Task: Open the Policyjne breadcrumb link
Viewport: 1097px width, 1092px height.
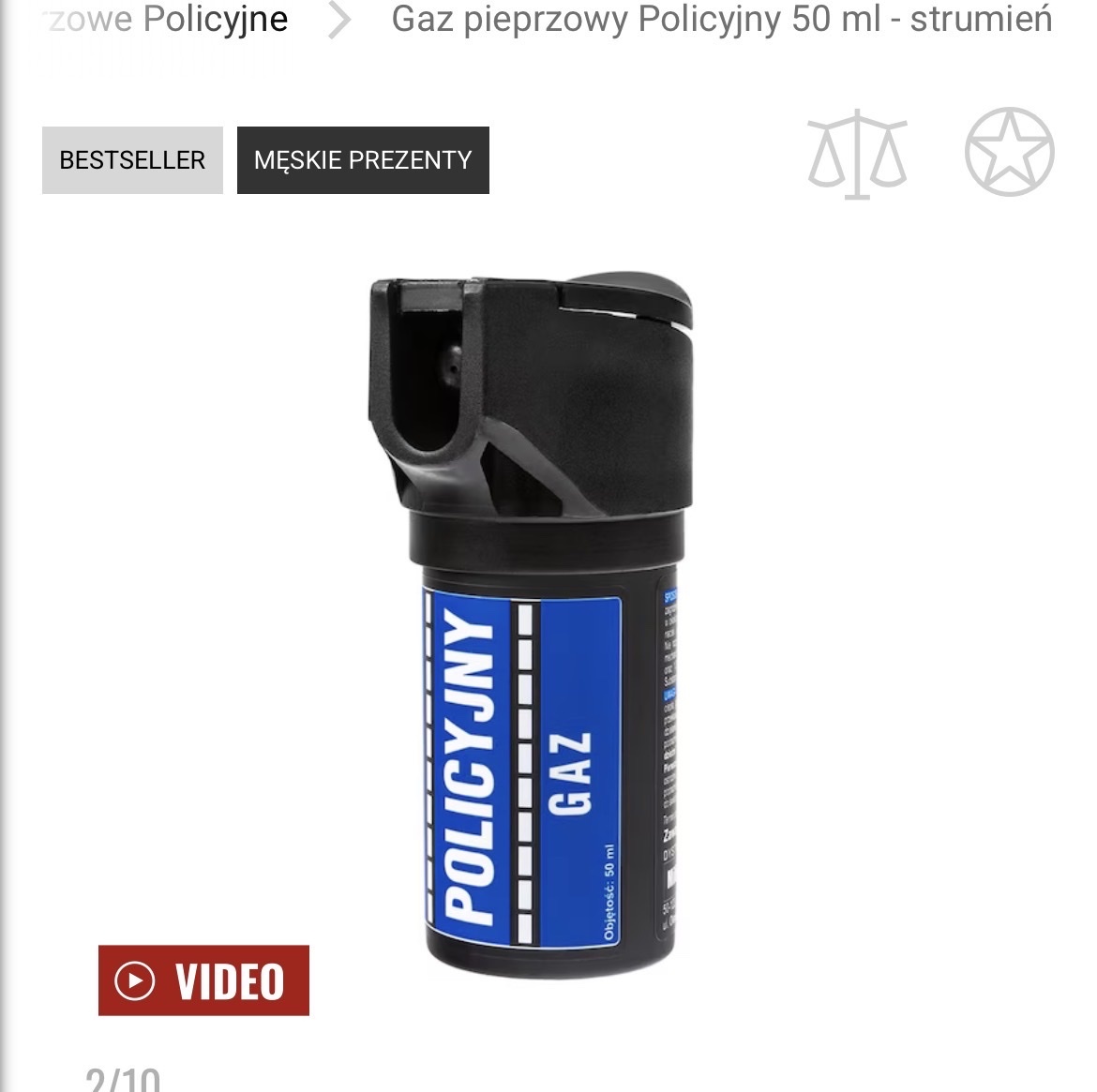Action: (x=214, y=19)
